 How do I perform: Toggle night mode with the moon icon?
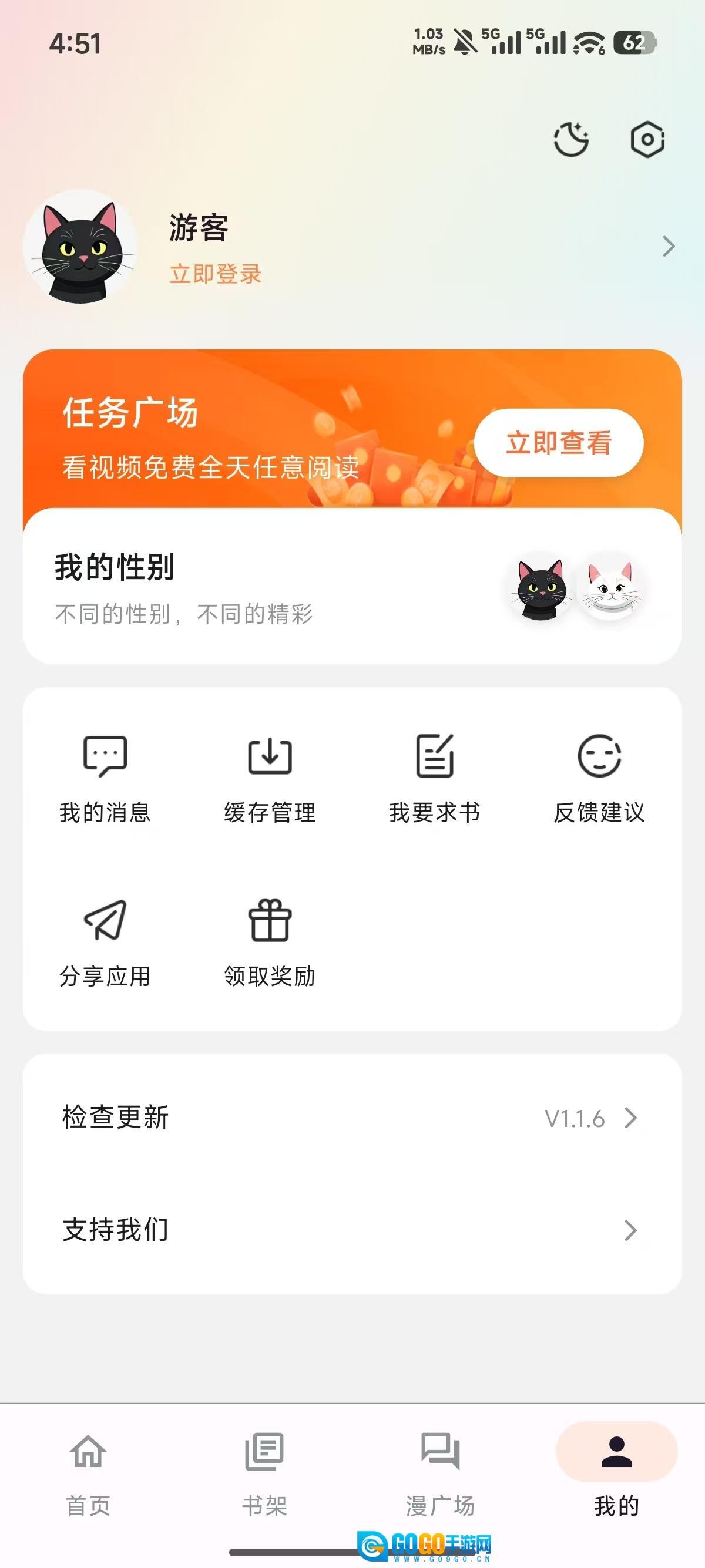[x=570, y=139]
